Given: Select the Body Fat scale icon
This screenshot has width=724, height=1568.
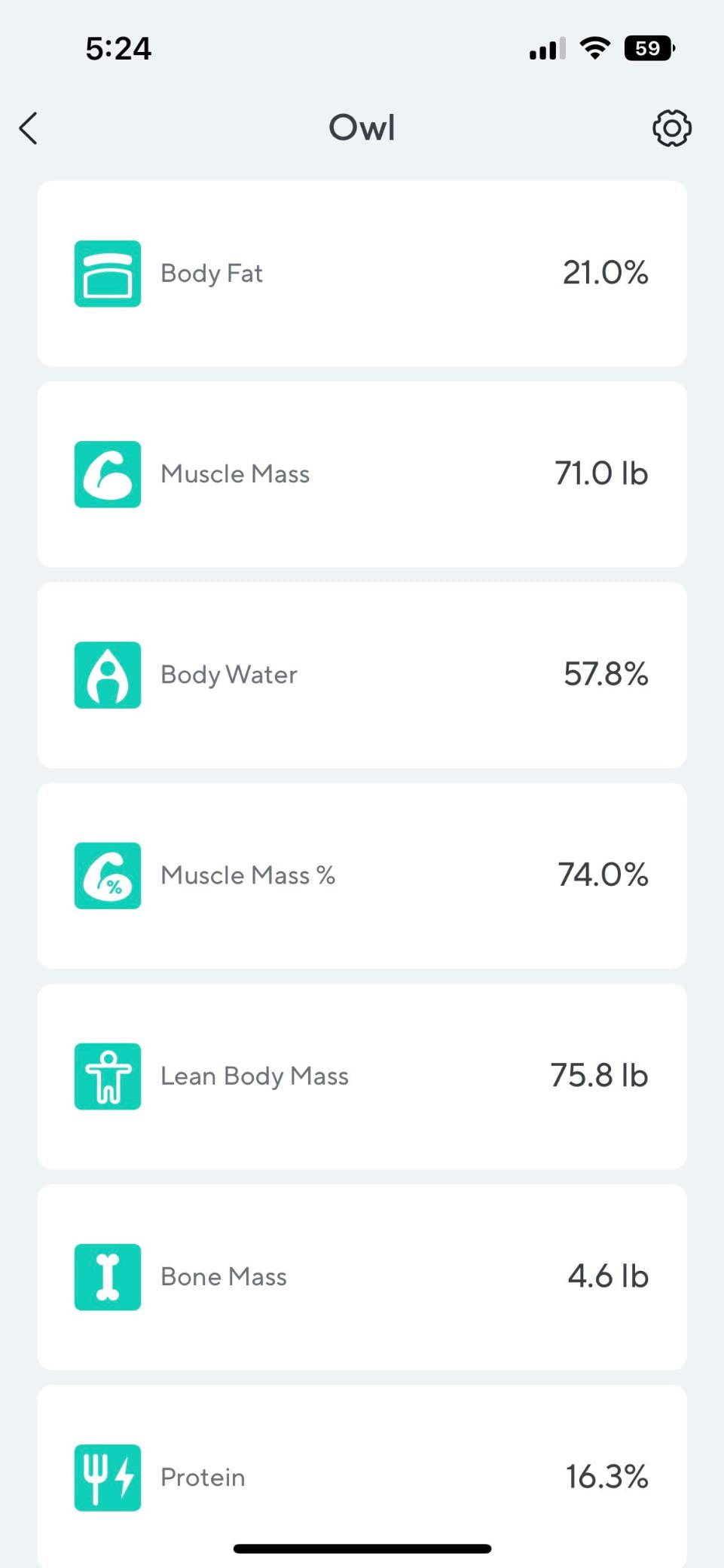Looking at the screenshot, I should point(107,273).
